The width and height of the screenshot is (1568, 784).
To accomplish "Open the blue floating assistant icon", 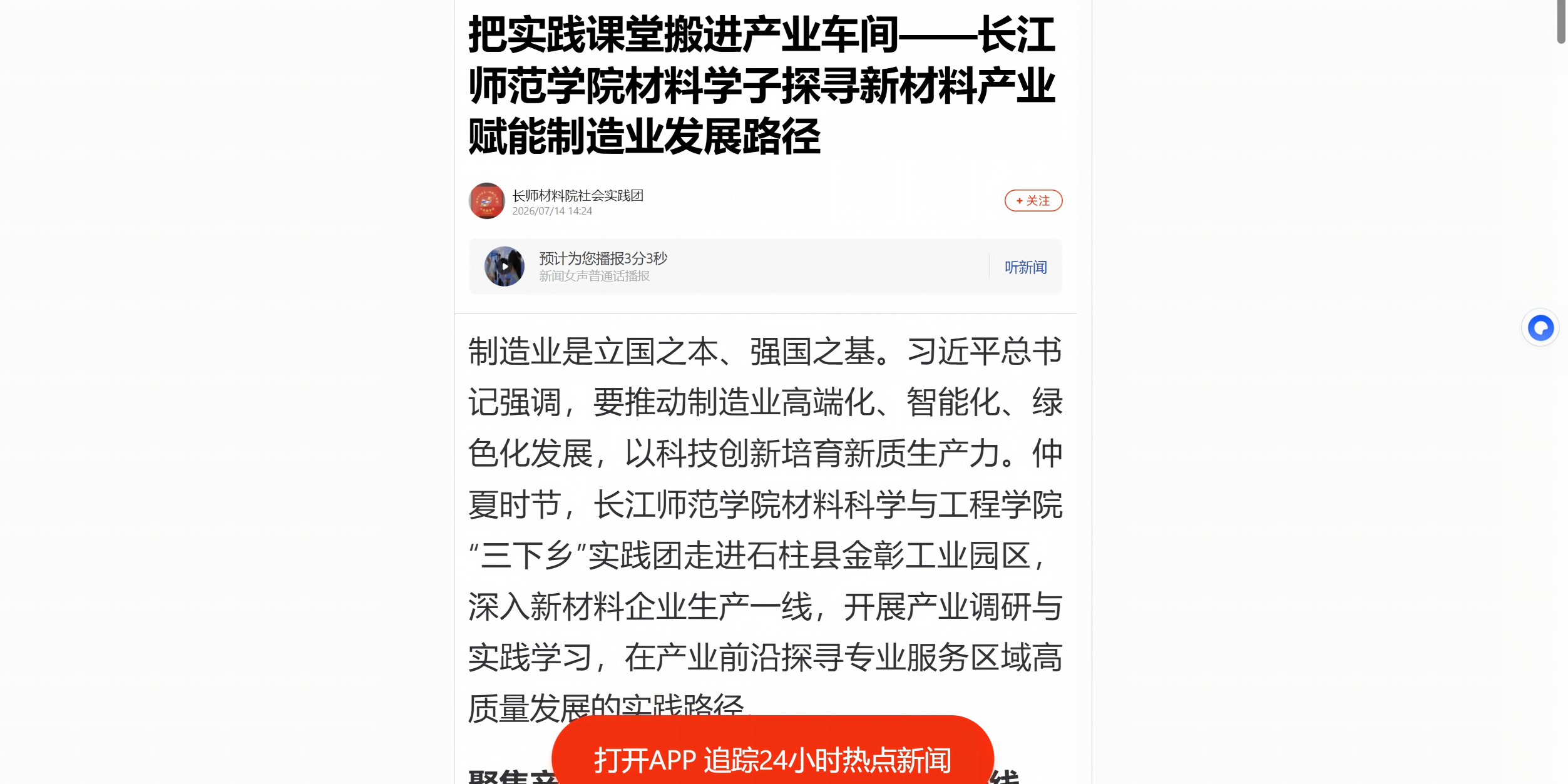I will point(1540,327).
